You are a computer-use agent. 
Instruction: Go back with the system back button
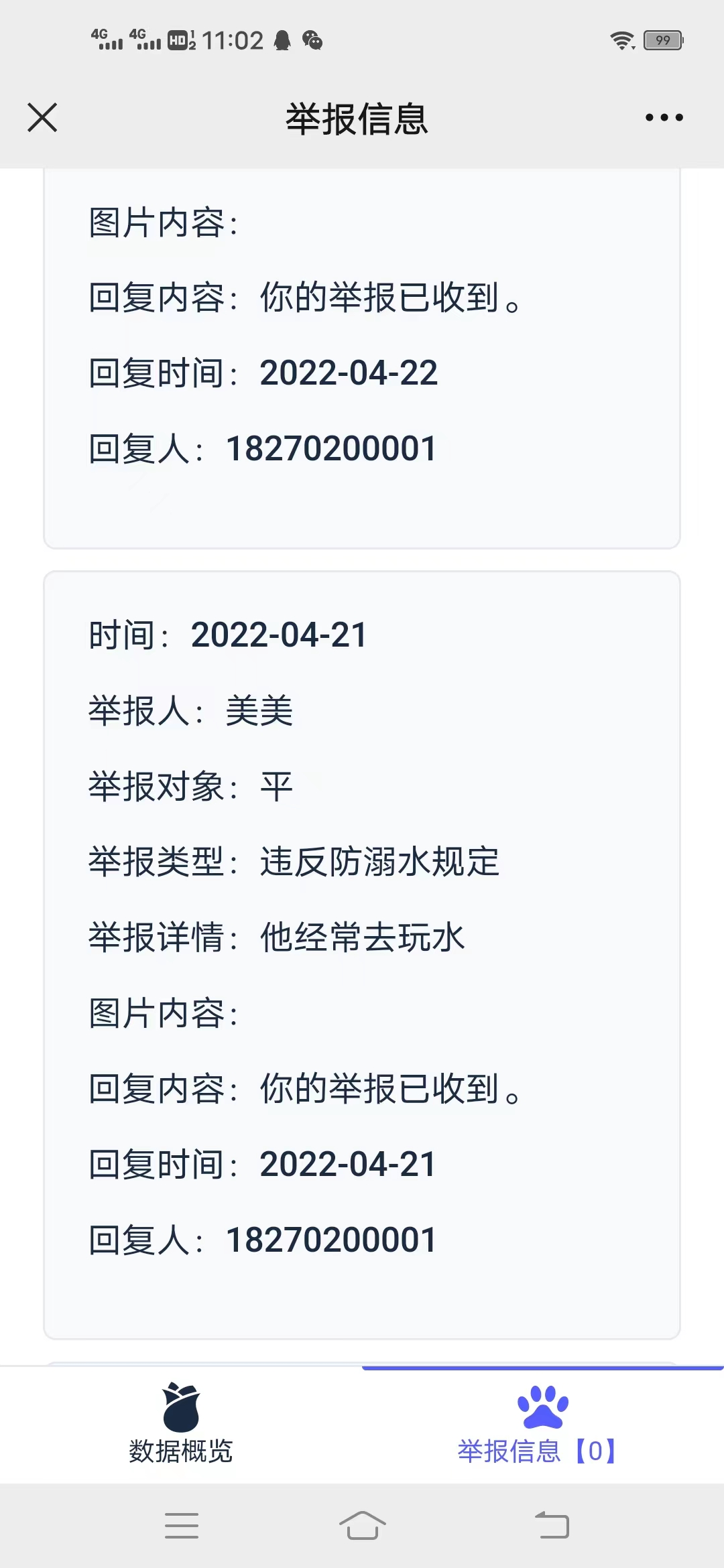coord(552,1524)
